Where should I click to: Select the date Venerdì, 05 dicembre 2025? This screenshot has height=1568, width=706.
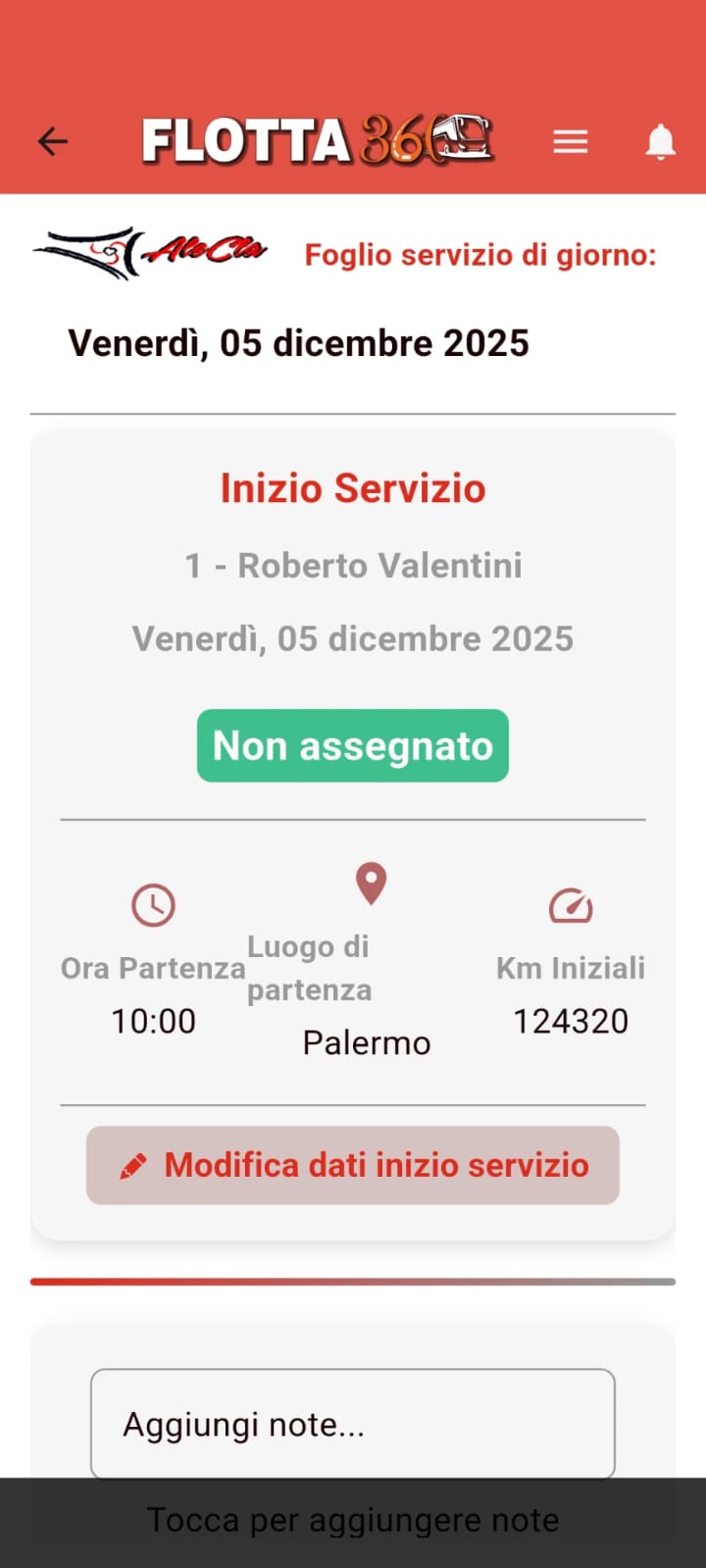click(297, 342)
